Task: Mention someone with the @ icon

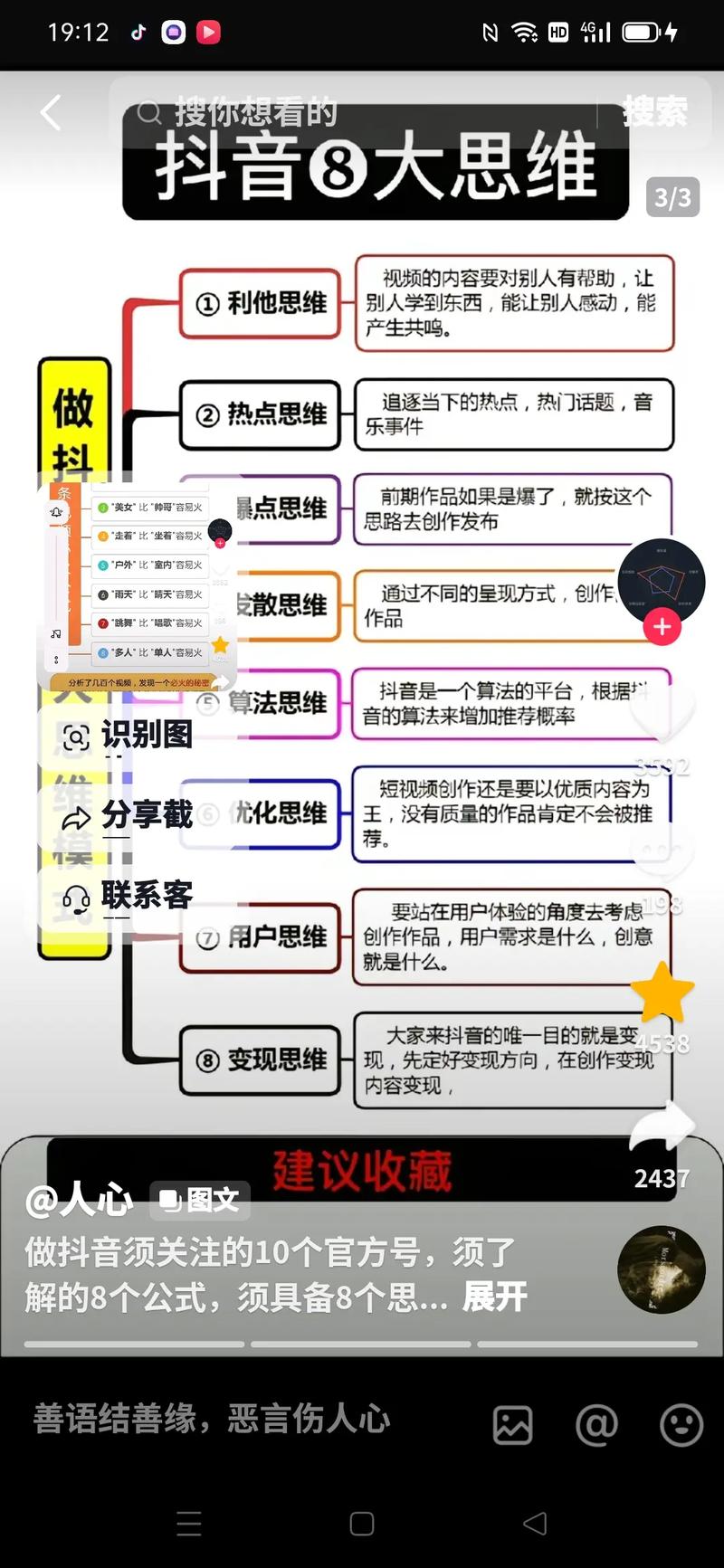Action: click(596, 1425)
